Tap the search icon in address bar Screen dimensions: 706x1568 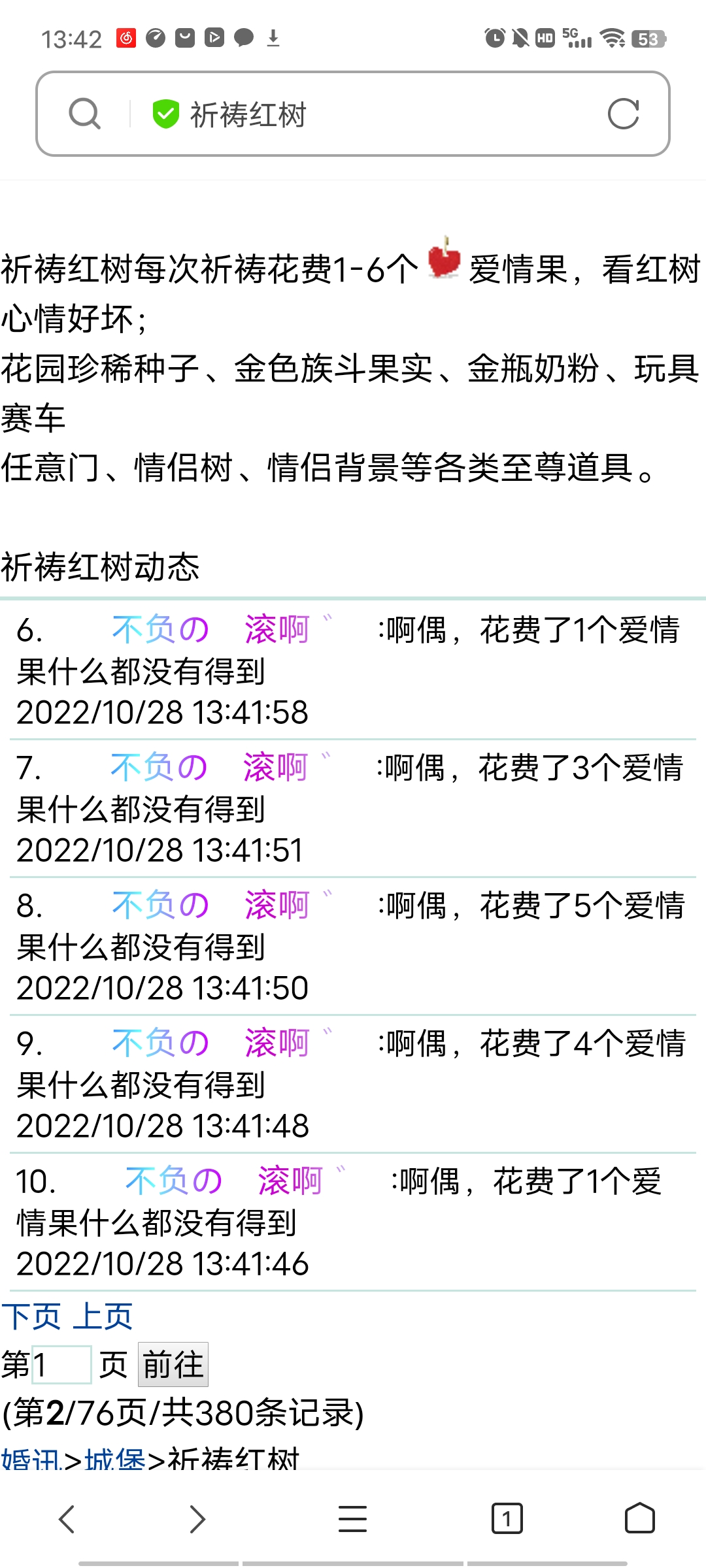pos(85,114)
